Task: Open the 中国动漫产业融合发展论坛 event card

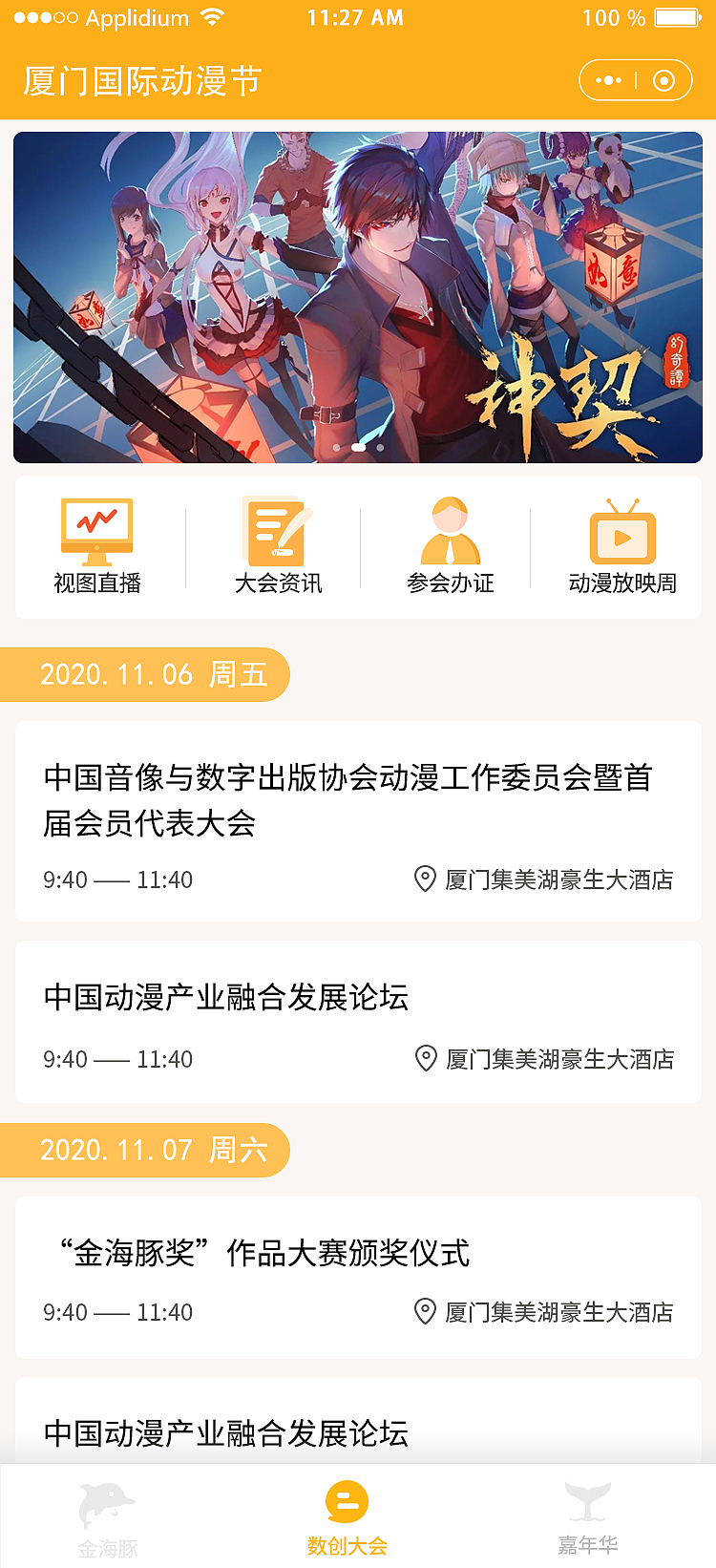Action: (358, 1022)
